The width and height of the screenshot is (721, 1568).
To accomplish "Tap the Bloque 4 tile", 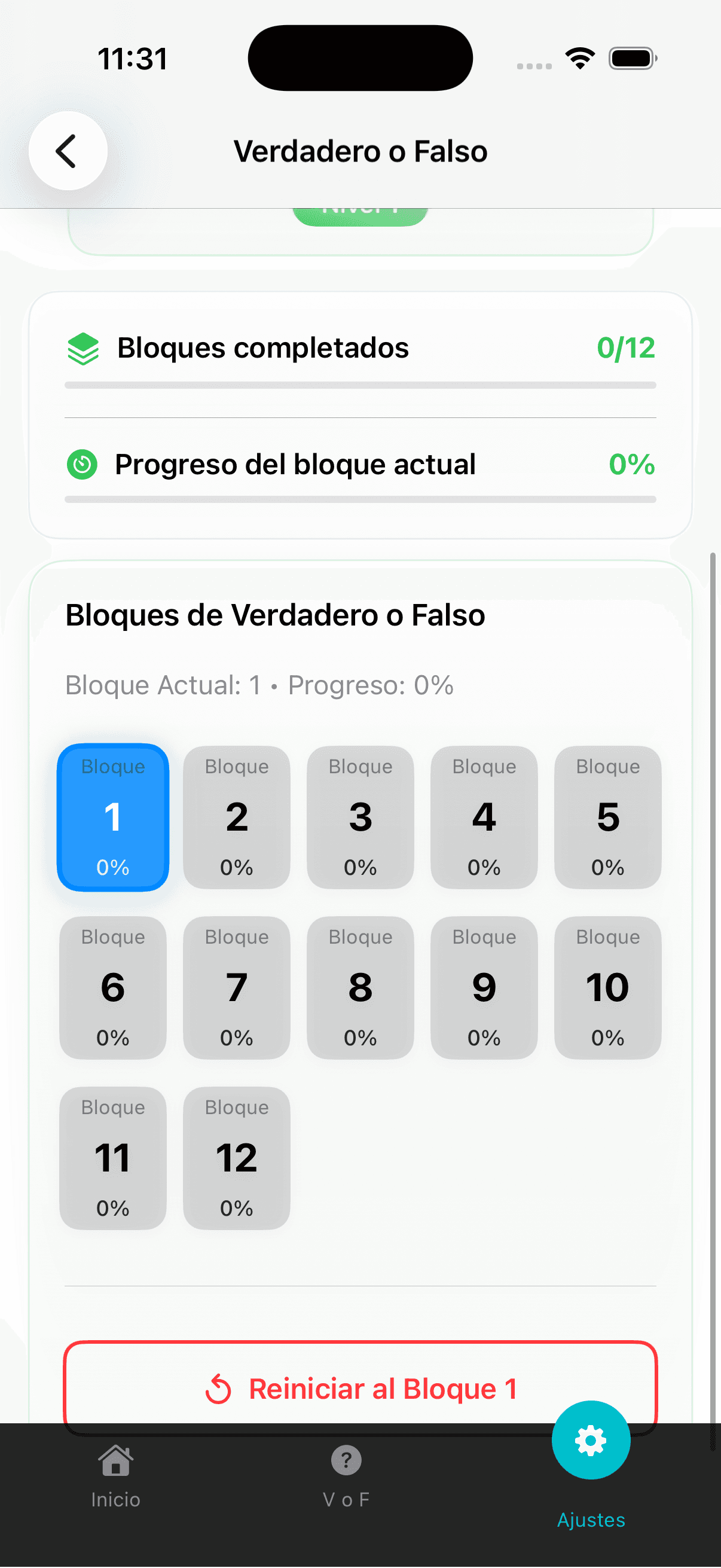I will click(484, 817).
